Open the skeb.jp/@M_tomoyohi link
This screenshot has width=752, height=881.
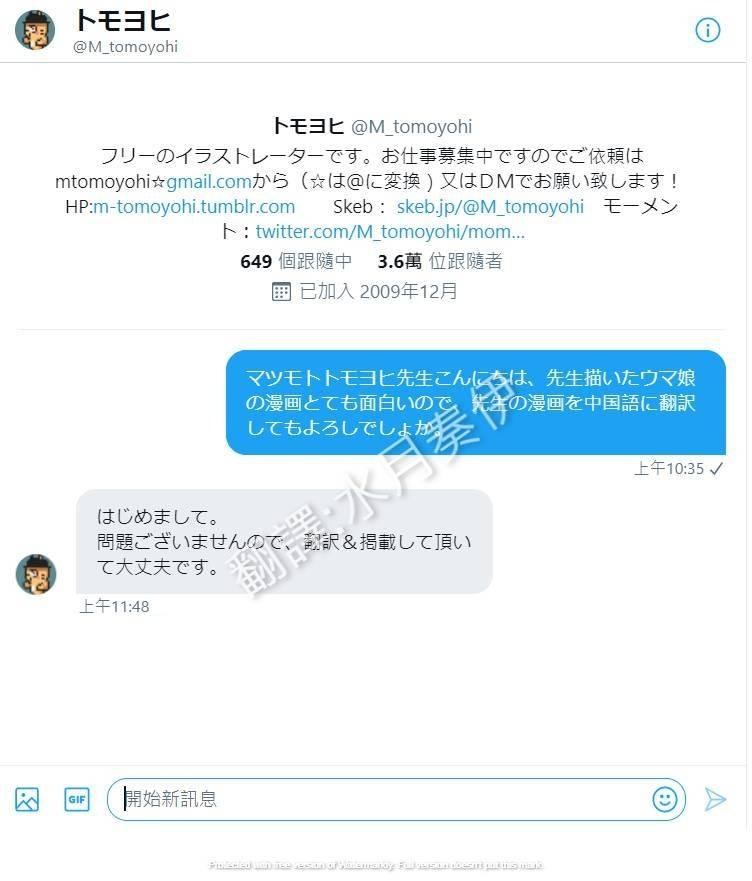[490, 207]
